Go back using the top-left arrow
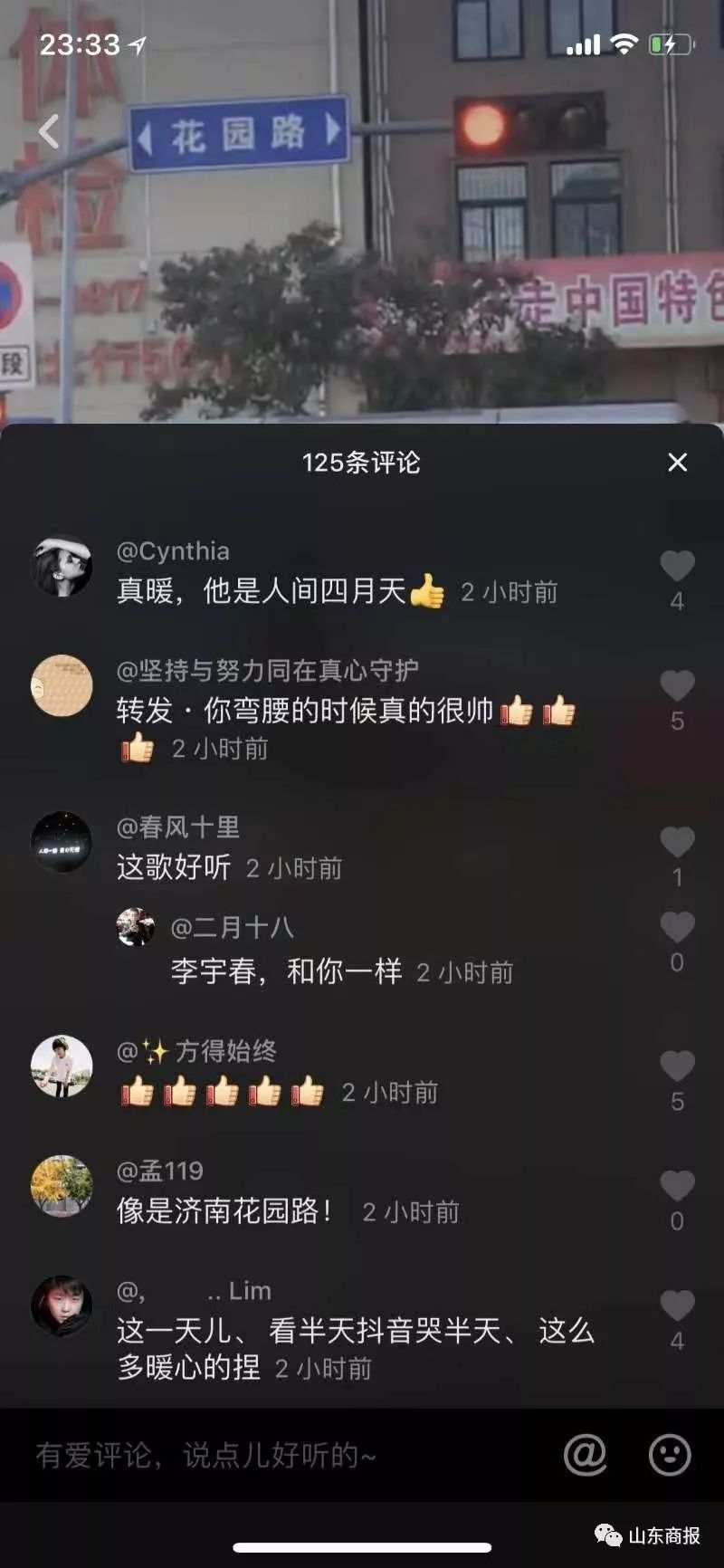 [49, 132]
